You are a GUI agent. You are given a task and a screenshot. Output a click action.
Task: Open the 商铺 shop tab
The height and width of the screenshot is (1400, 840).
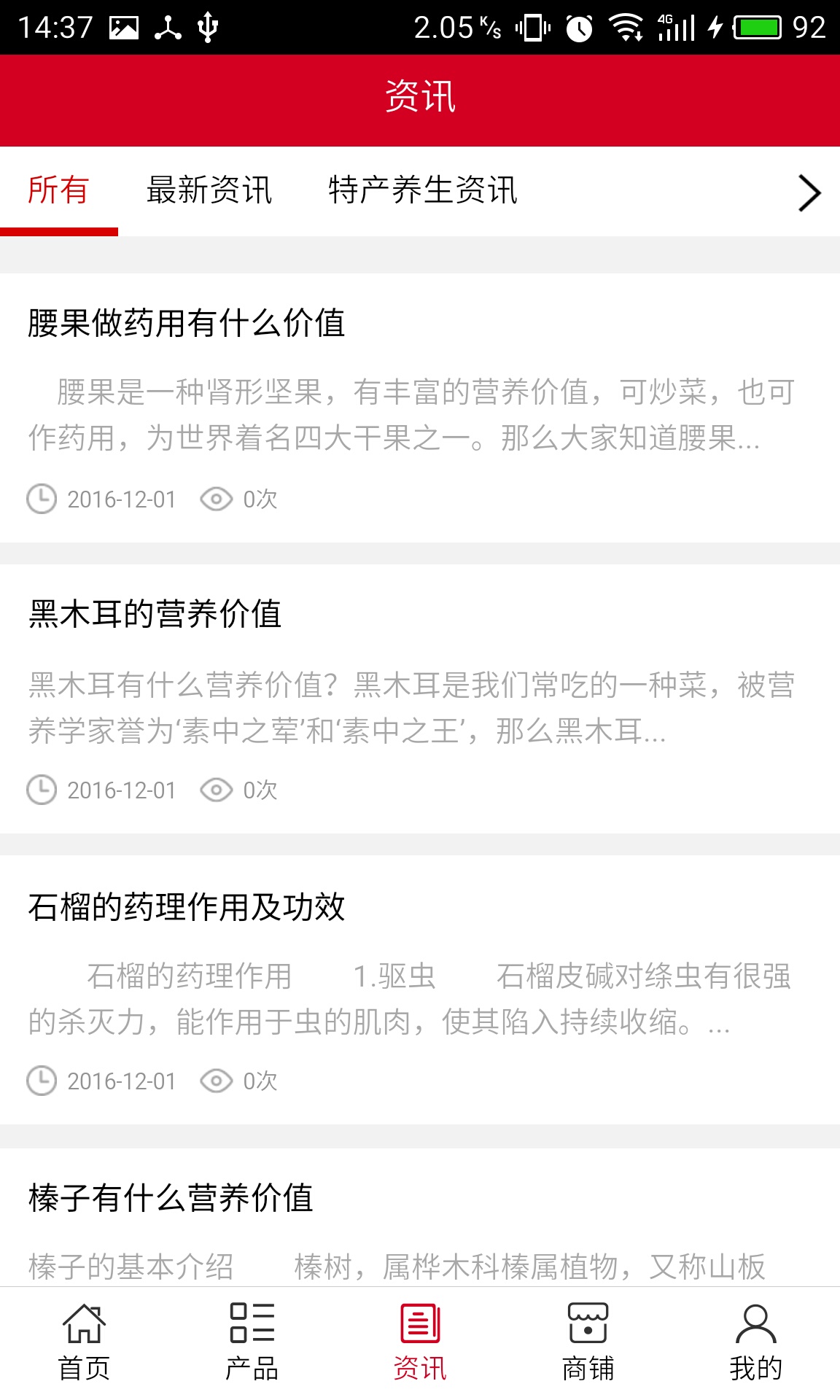pos(588,1343)
